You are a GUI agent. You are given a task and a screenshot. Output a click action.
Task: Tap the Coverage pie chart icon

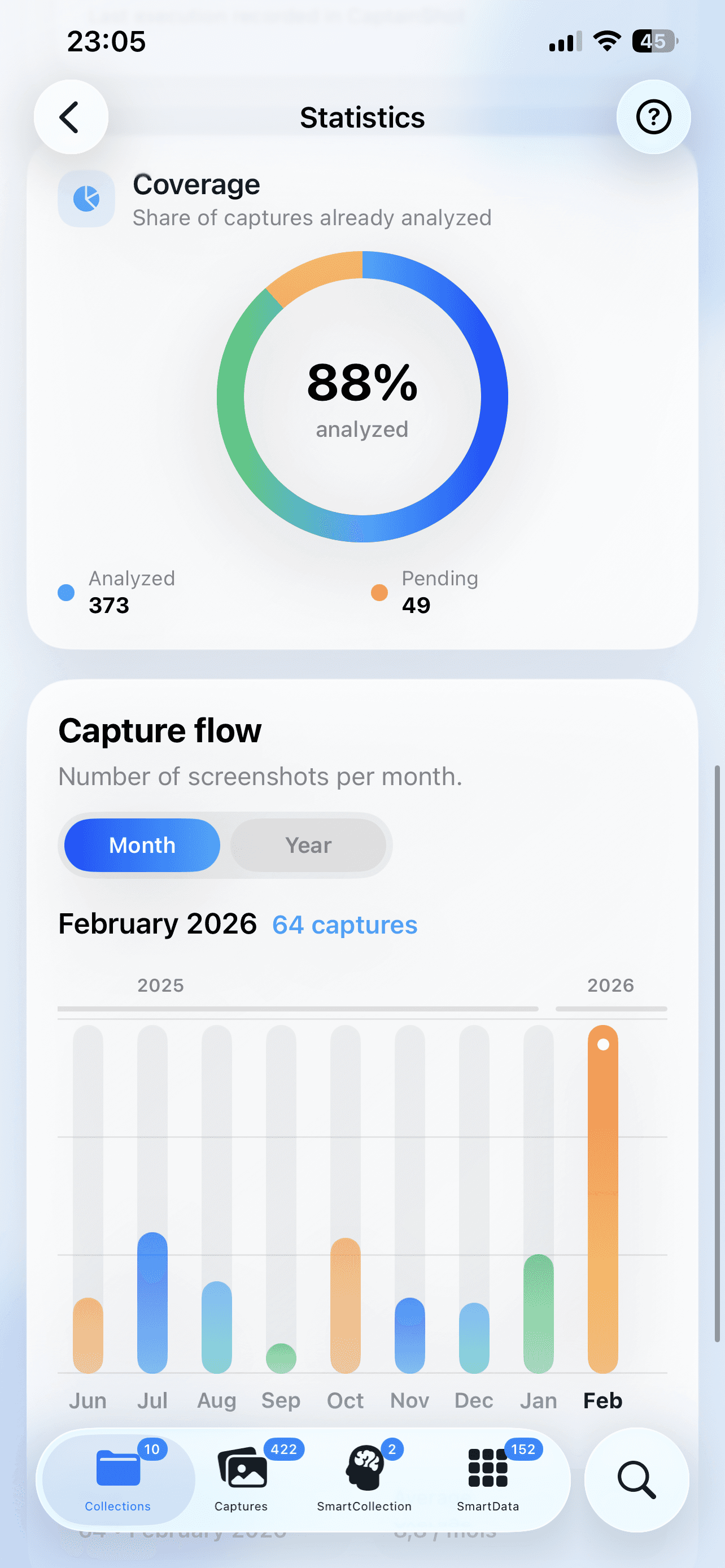86,199
